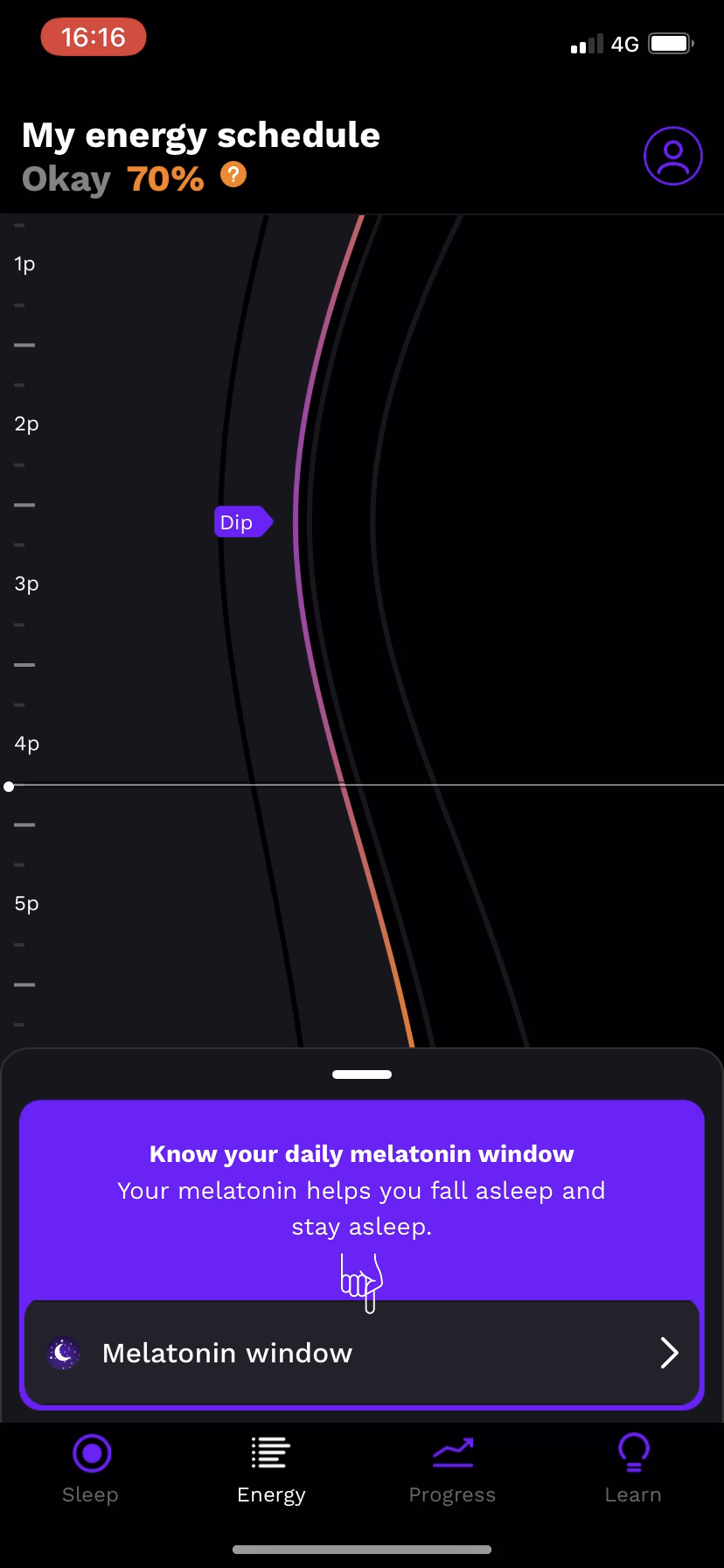Open the bottom sheet using the drag handle

pyautogui.click(x=361, y=1074)
